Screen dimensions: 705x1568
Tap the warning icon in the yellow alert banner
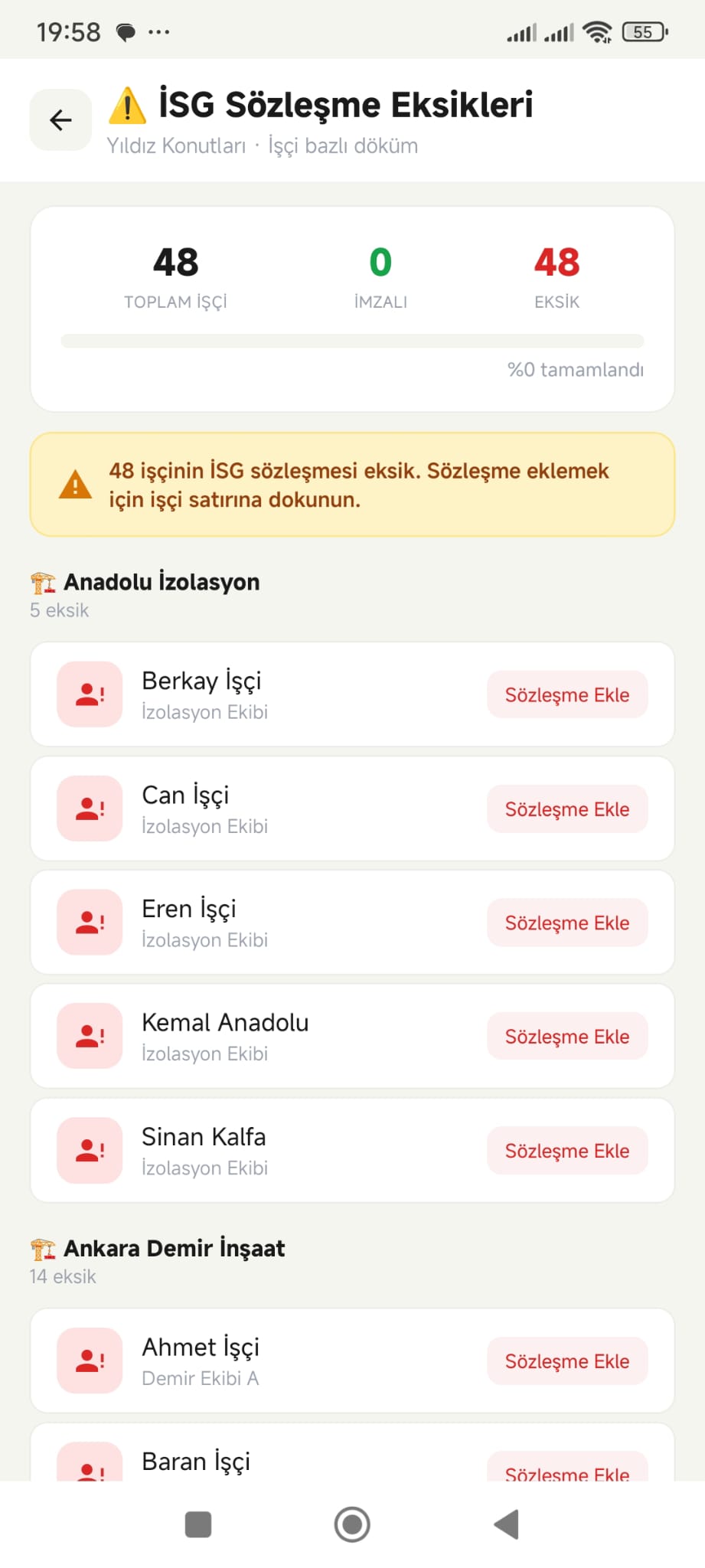click(x=74, y=484)
